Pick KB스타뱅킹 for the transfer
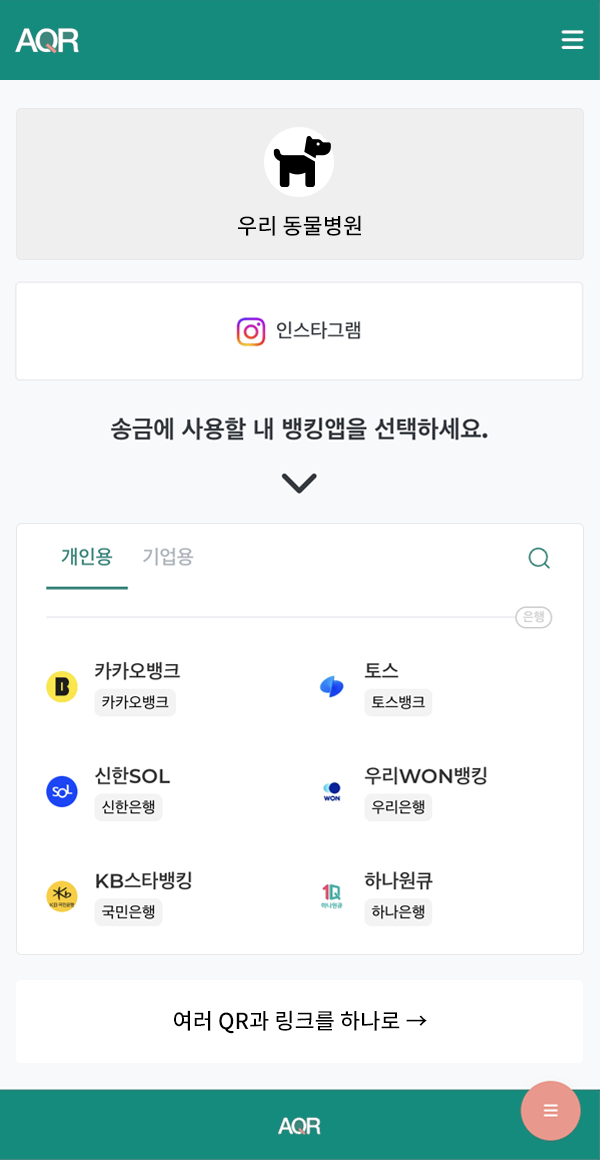The image size is (600, 1160). (143, 896)
